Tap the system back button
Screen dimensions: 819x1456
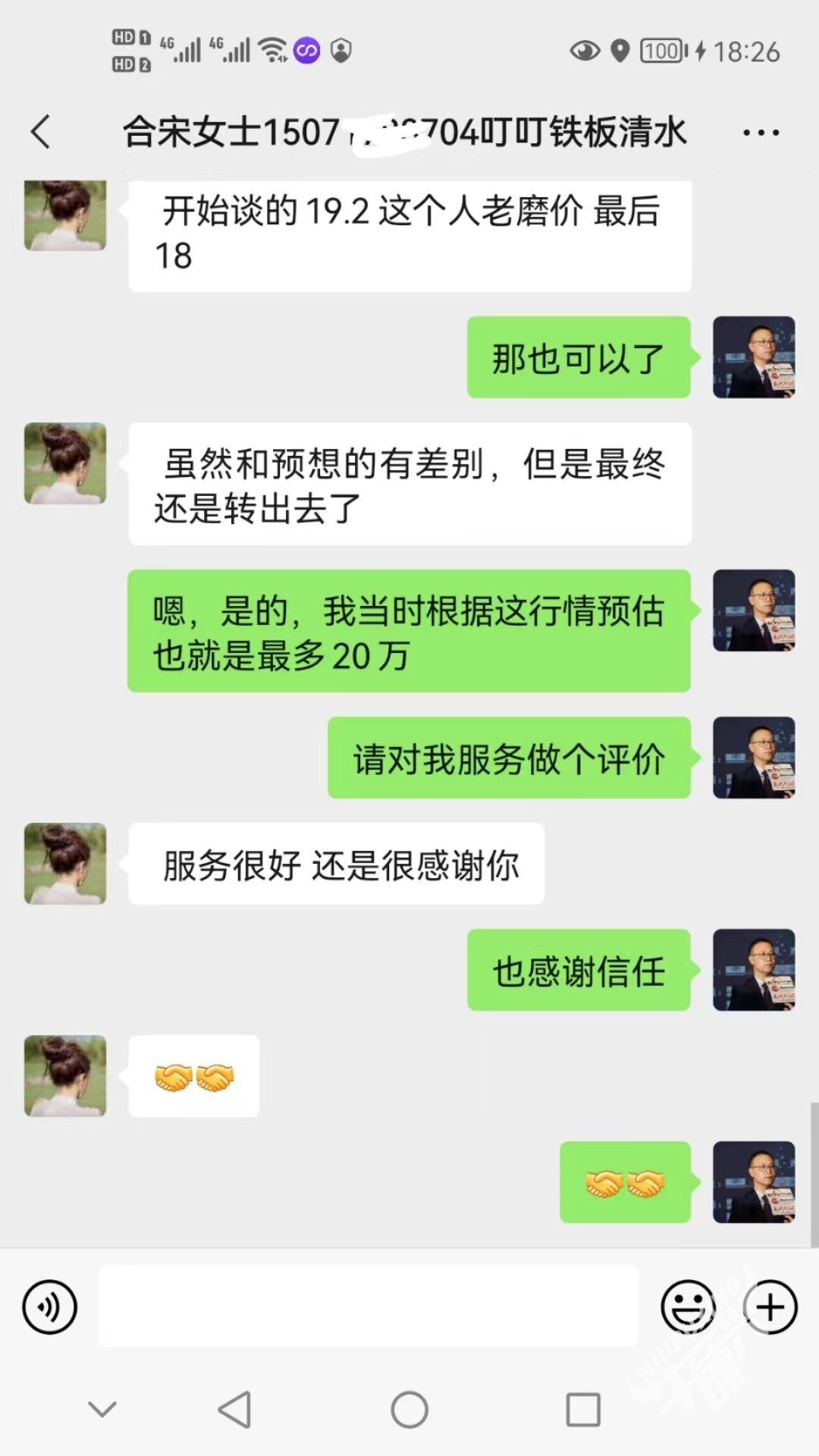coord(234,1410)
